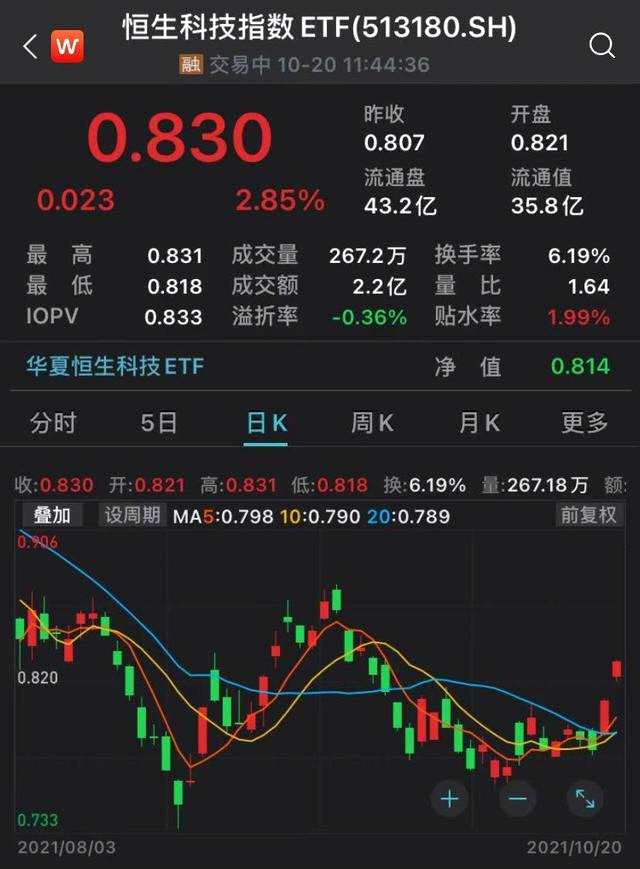Image resolution: width=640 pixels, height=869 pixels.
Task: Go back using the top-left arrow
Action: (29, 46)
